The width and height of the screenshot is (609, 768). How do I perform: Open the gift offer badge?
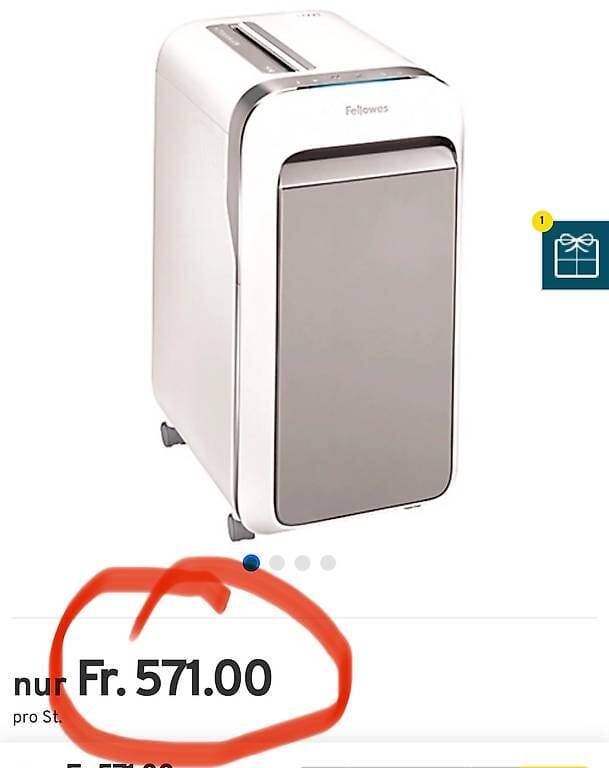pyautogui.click(x=576, y=255)
